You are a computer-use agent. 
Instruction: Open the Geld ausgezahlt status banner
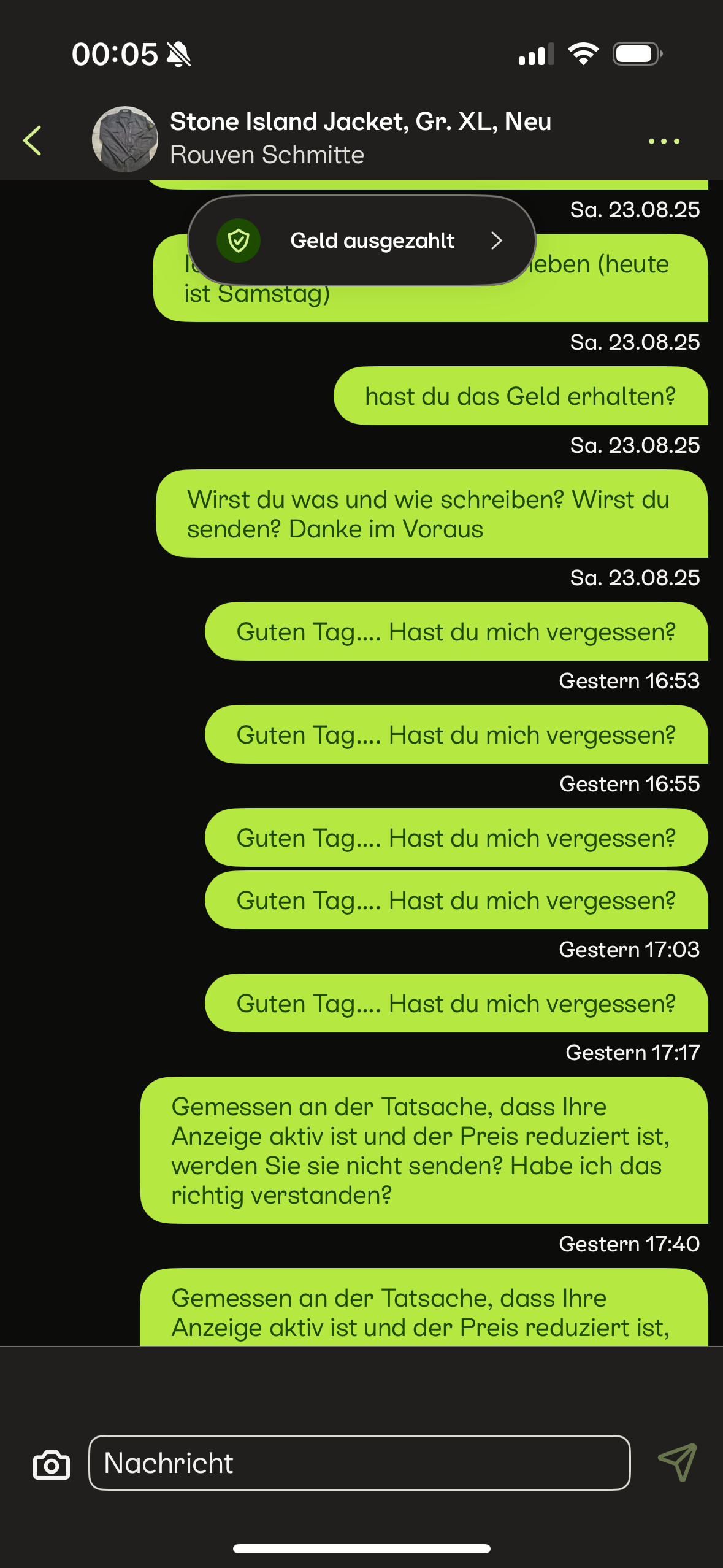(x=362, y=240)
